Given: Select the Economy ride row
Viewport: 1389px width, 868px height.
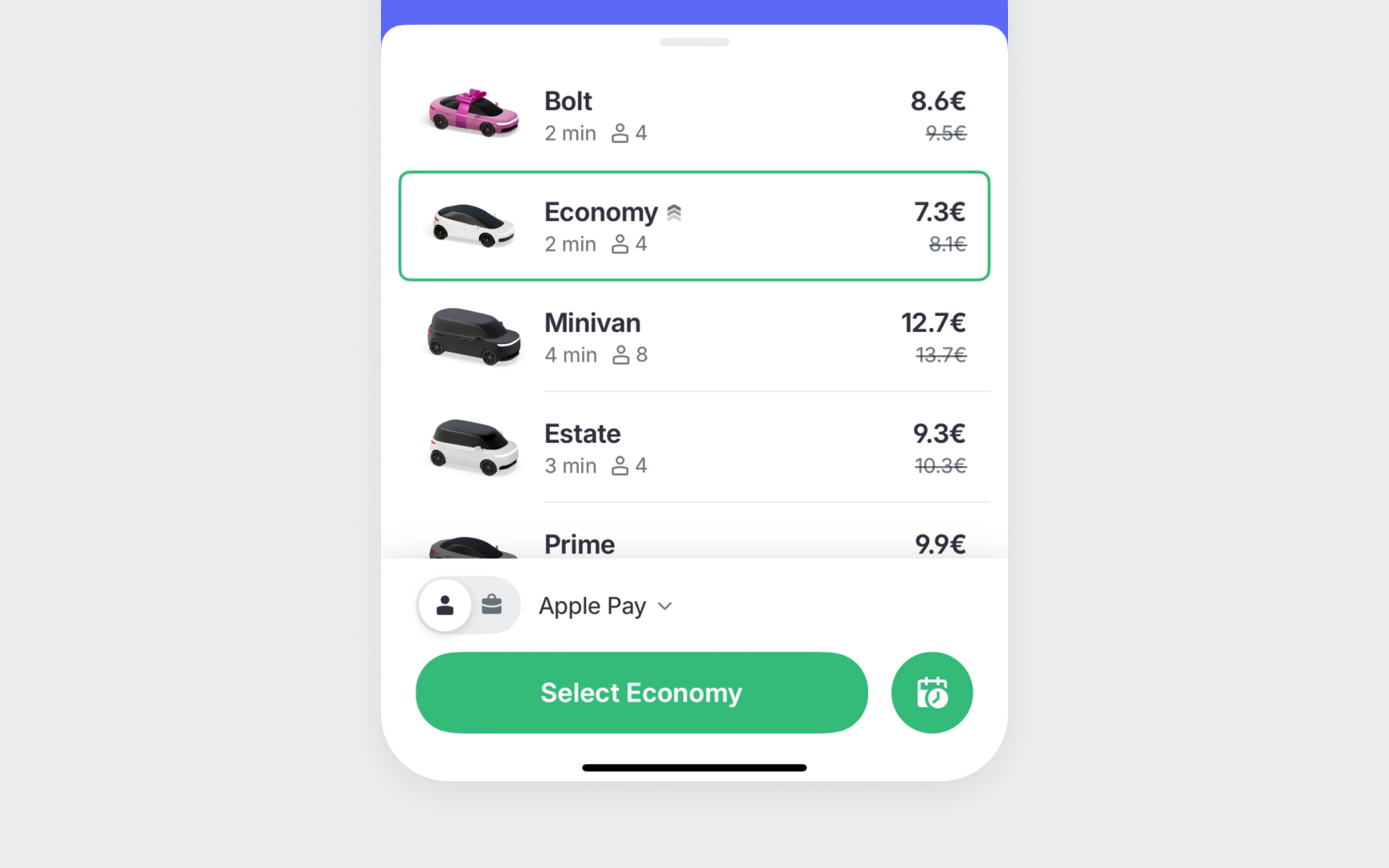Looking at the screenshot, I should tap(694, 226).
